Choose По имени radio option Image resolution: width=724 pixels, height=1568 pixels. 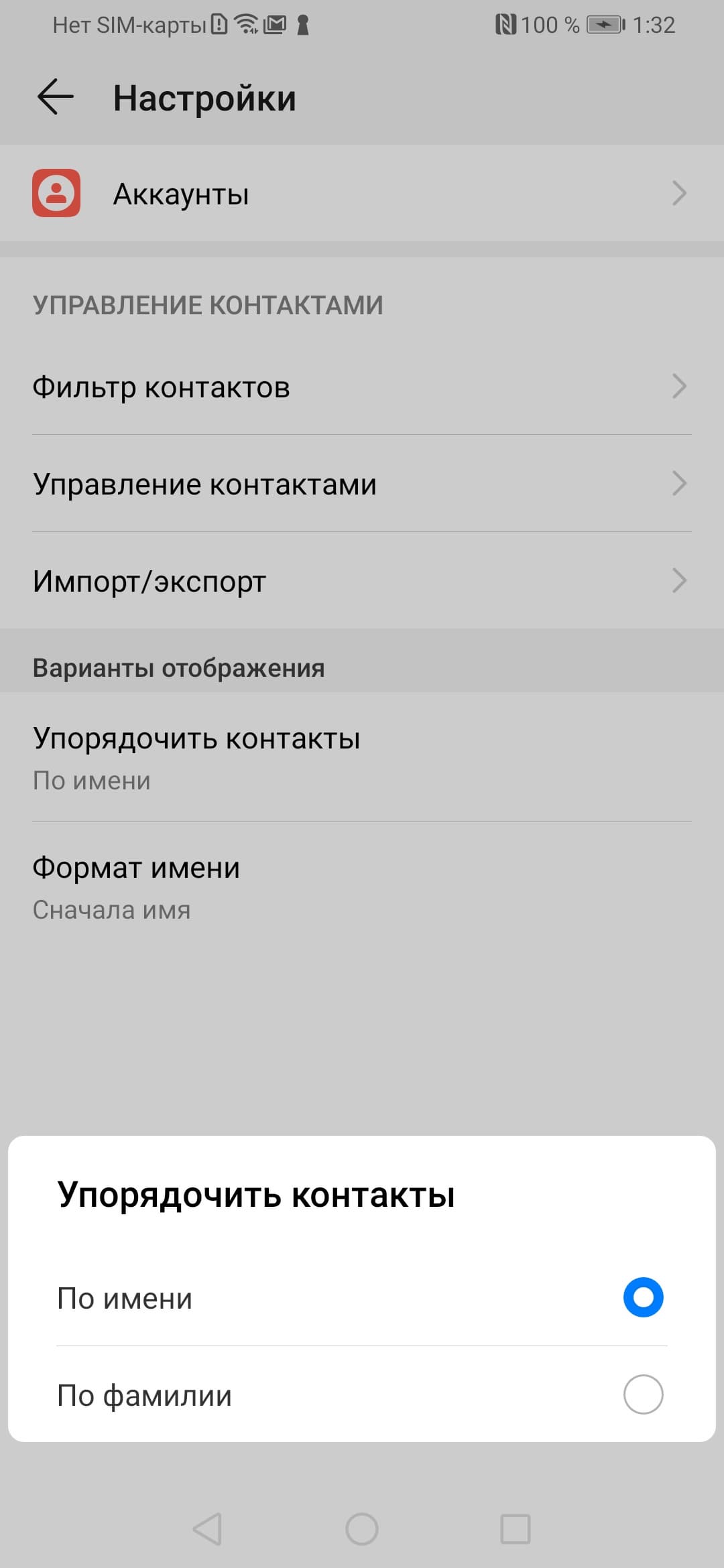pos(362,1298)
